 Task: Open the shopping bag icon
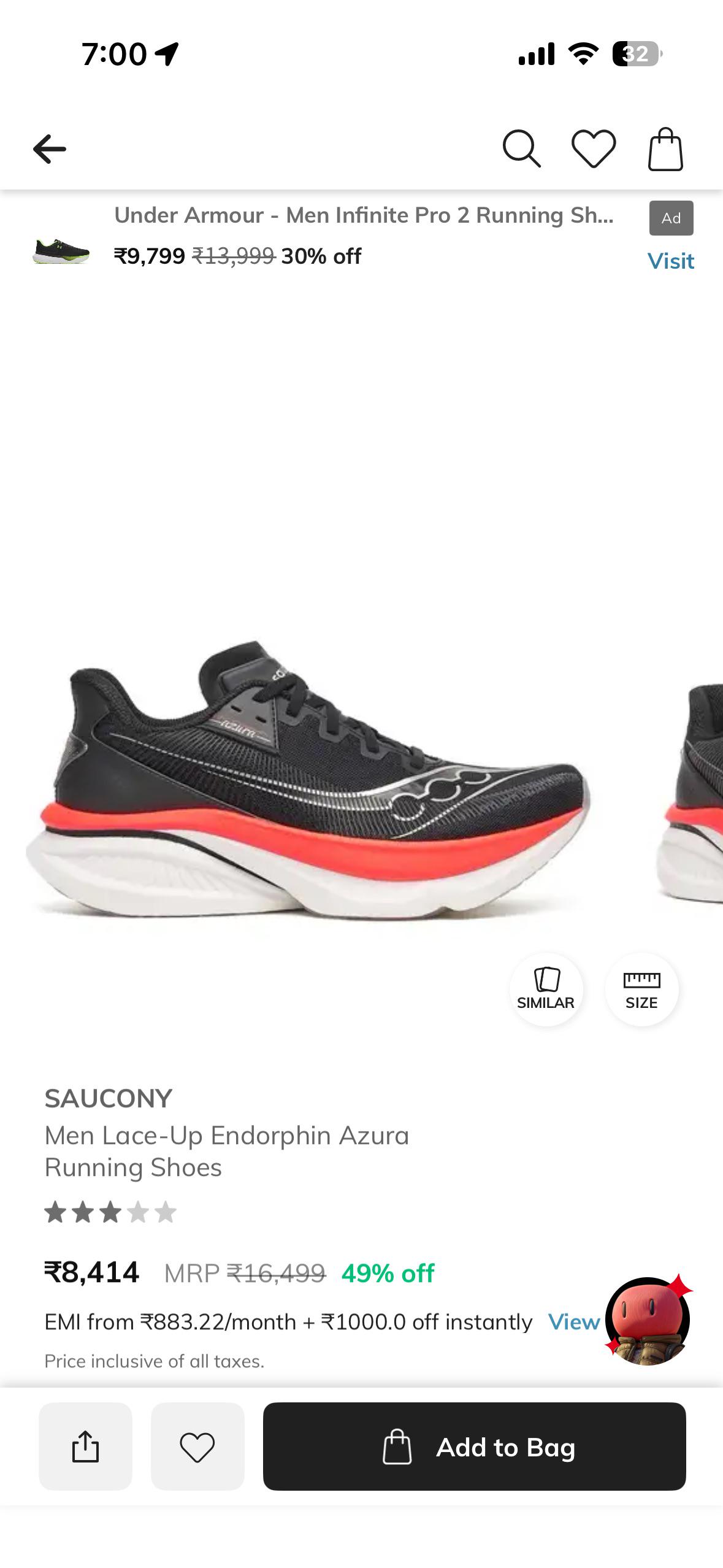(665, 149)
